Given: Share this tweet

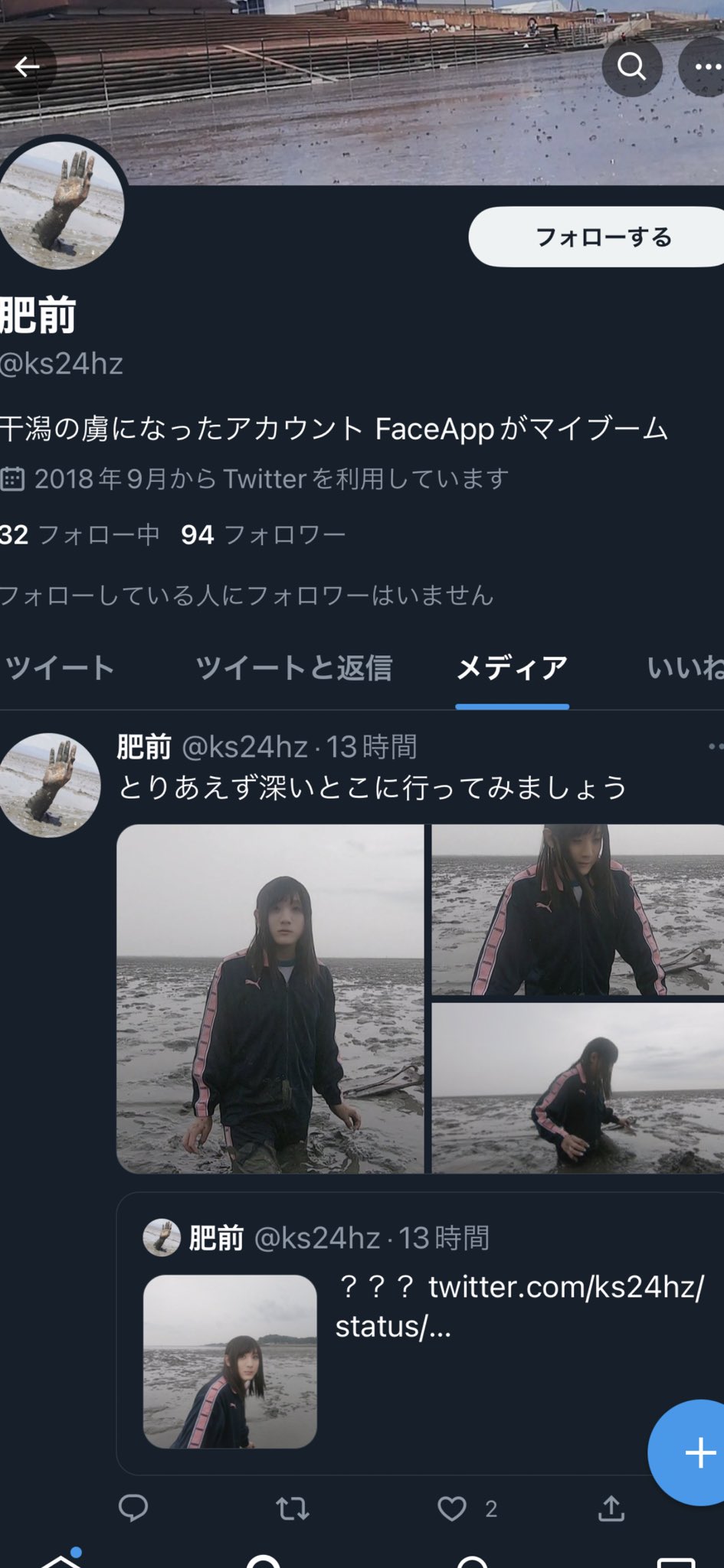Looking at the screenshot, I should click(x=611, y=1508).
